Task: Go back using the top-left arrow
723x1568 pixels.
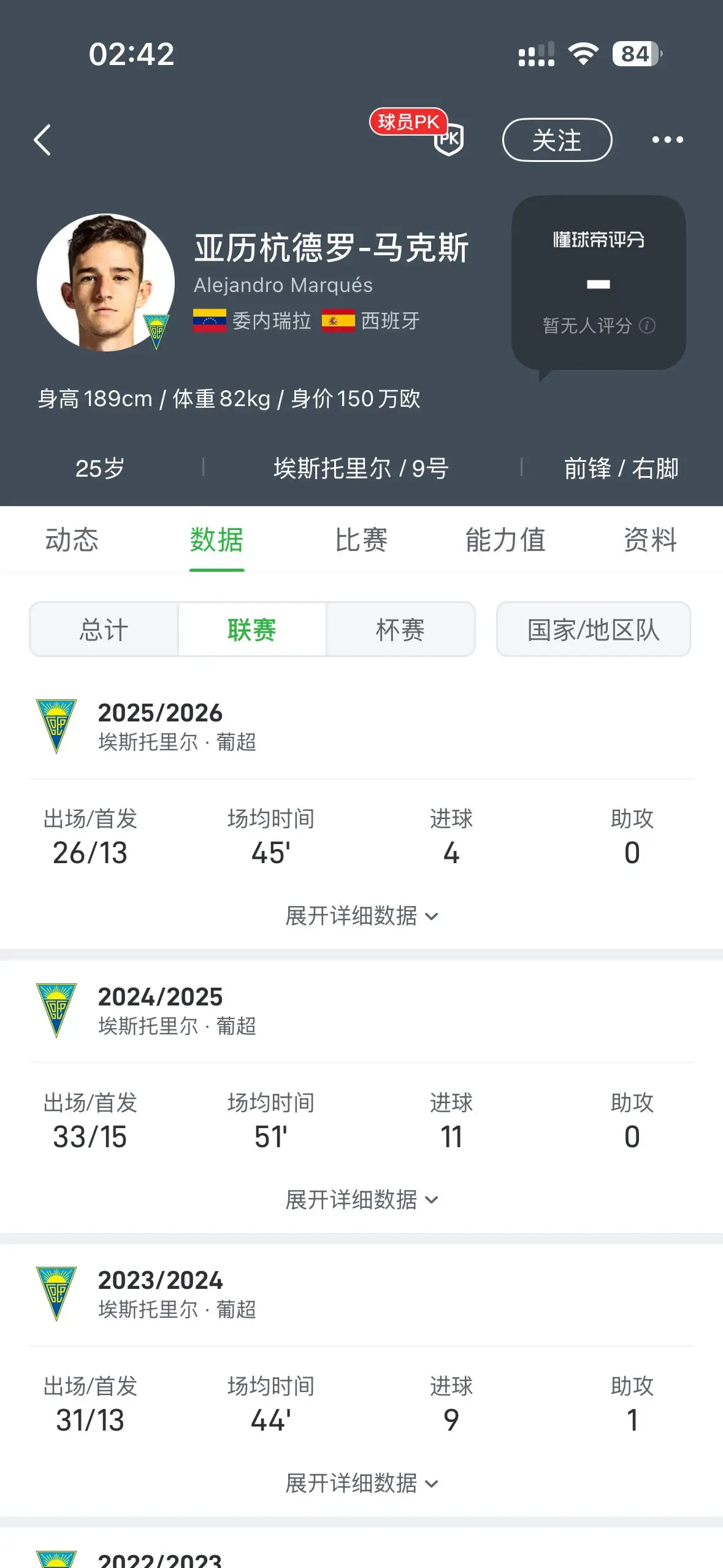Action: tap(42, 140)
